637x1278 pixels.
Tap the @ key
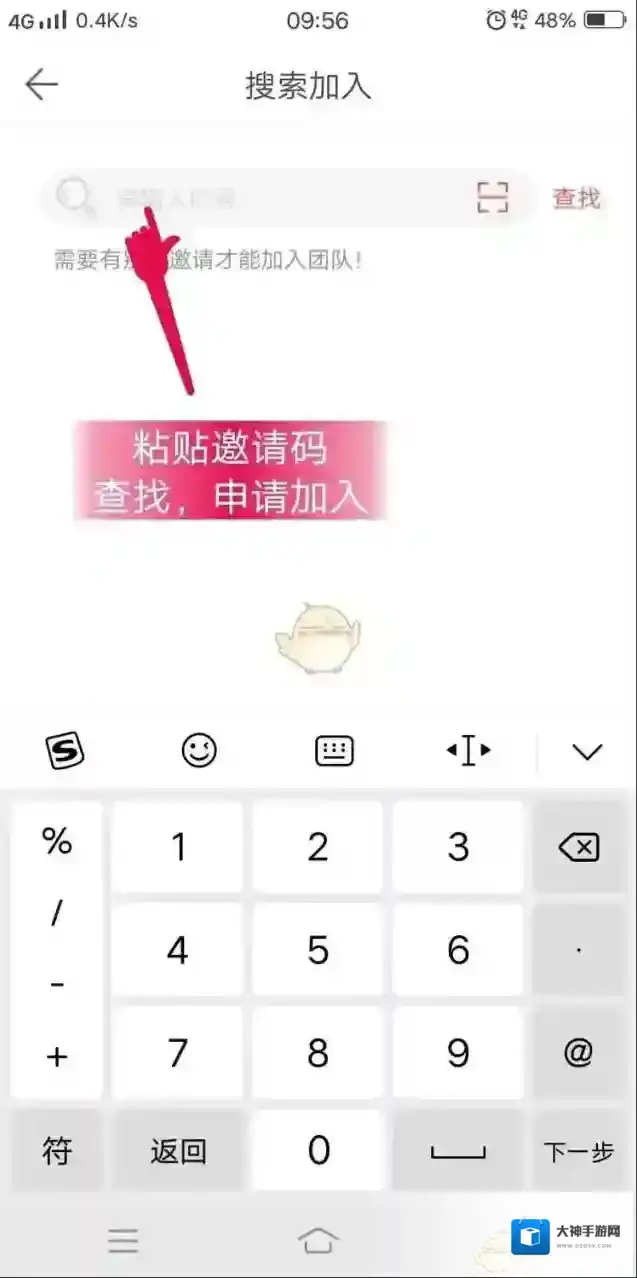(578, 1052)
